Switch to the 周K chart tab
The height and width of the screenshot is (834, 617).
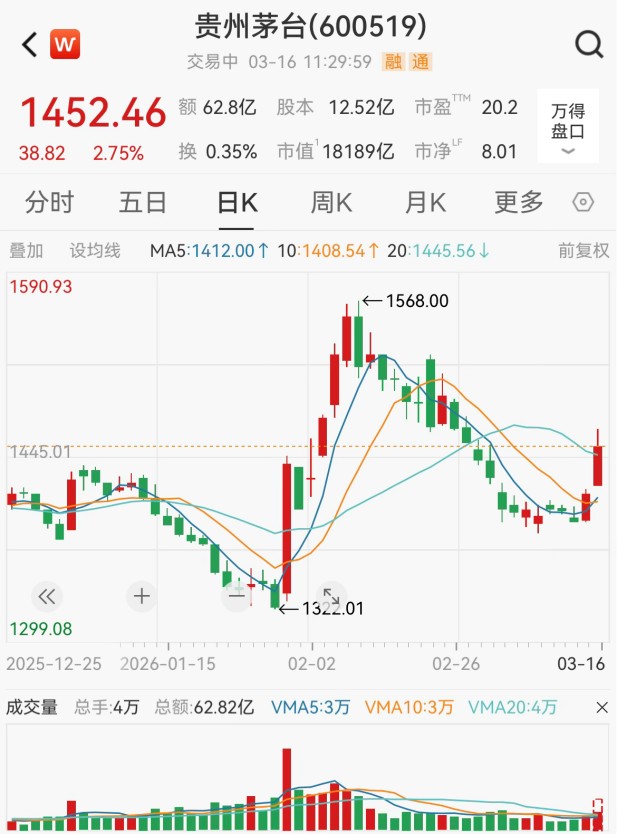[x=331, y=203]
